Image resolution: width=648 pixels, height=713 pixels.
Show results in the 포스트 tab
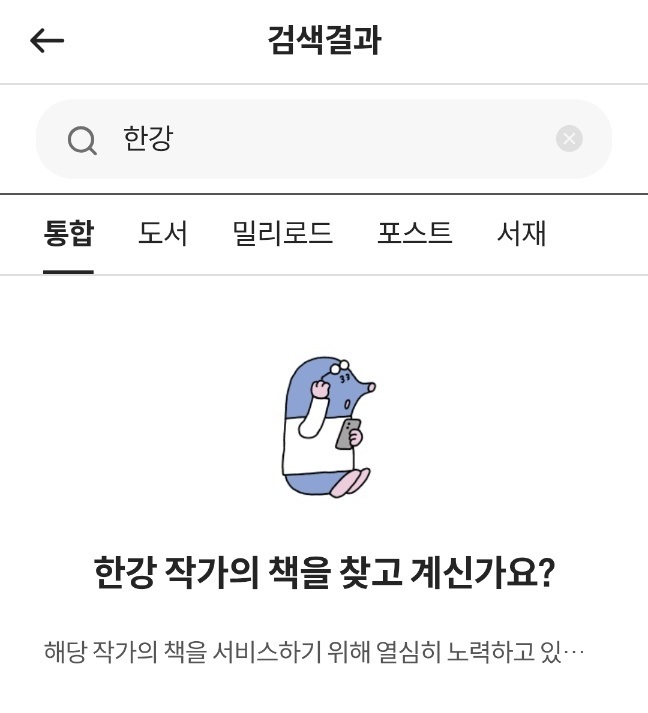coord(415,234)
